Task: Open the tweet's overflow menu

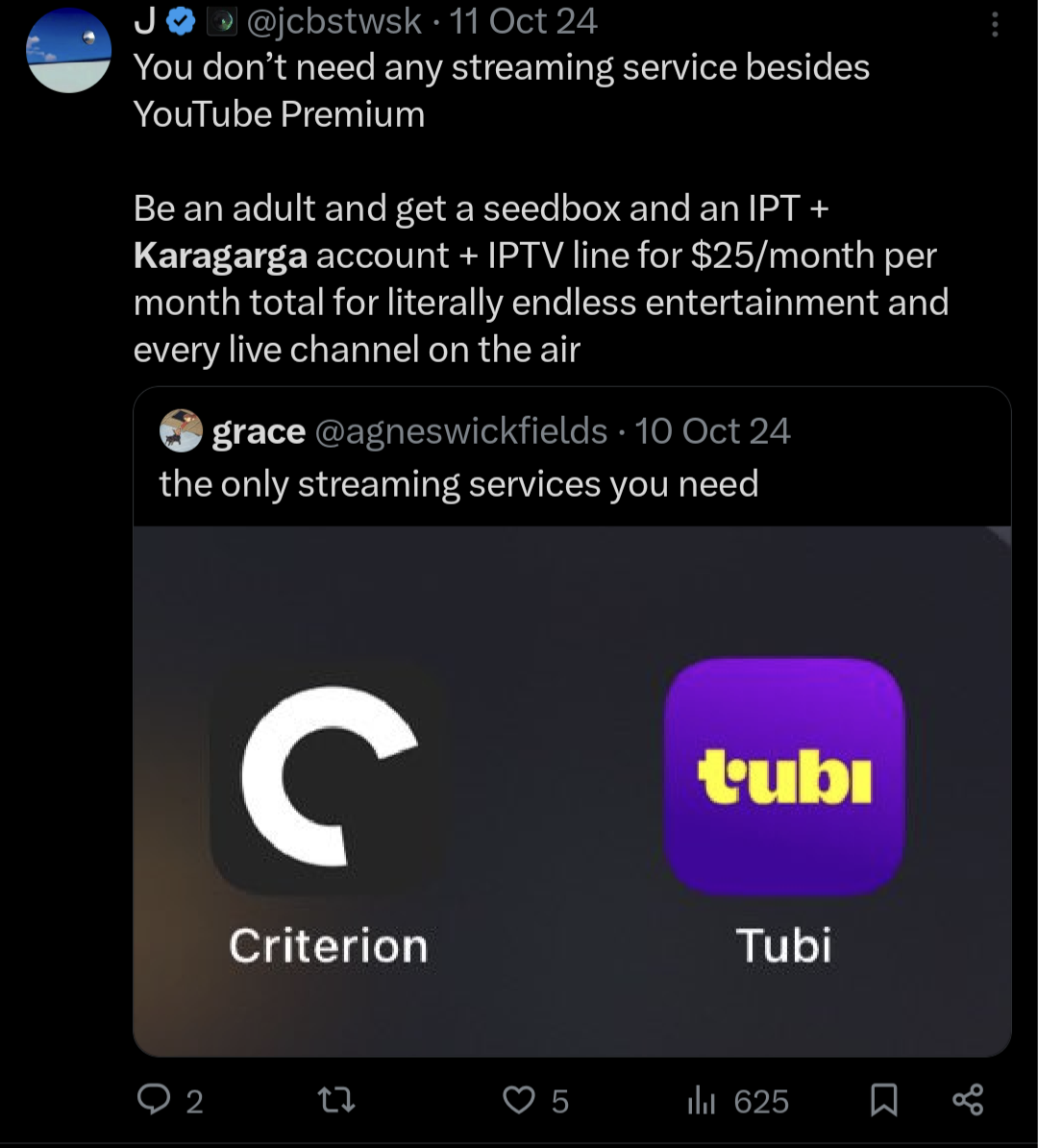Action: point(995,23)
